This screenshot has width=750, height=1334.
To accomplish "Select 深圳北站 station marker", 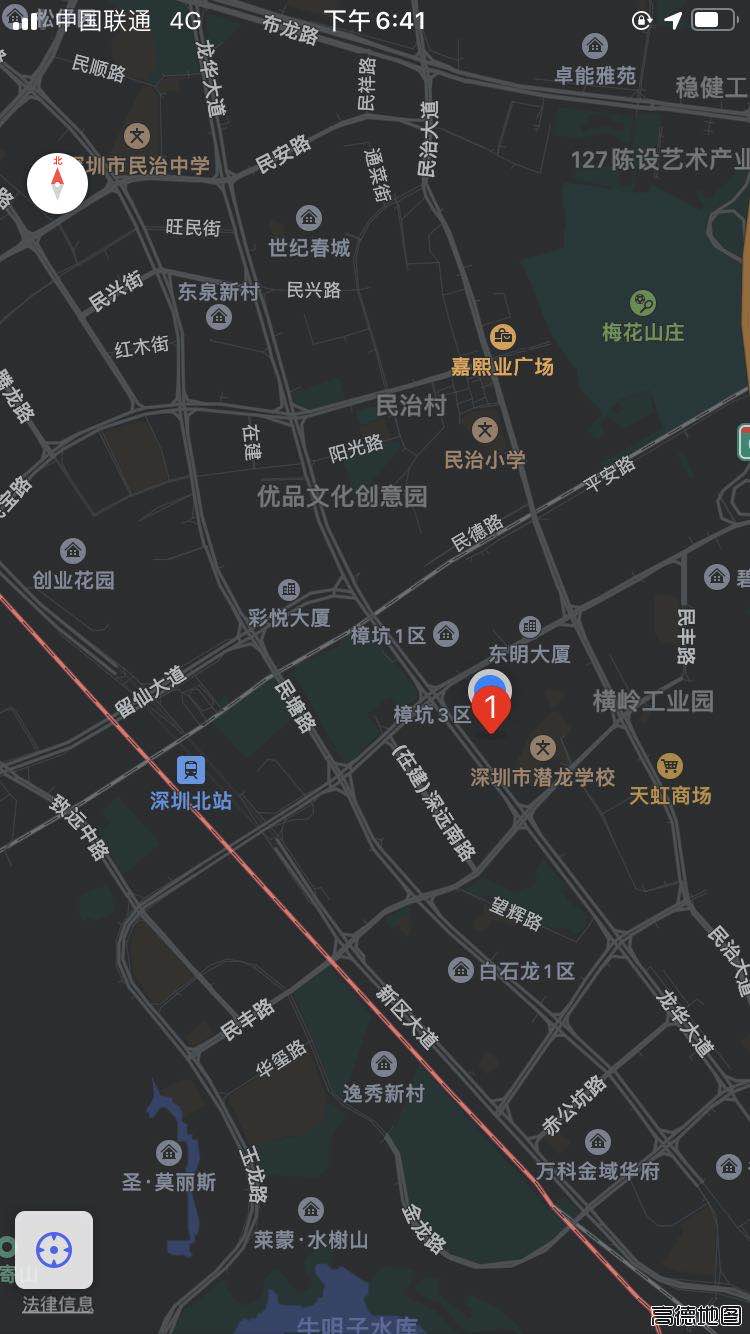I will (x=190, y=770).
